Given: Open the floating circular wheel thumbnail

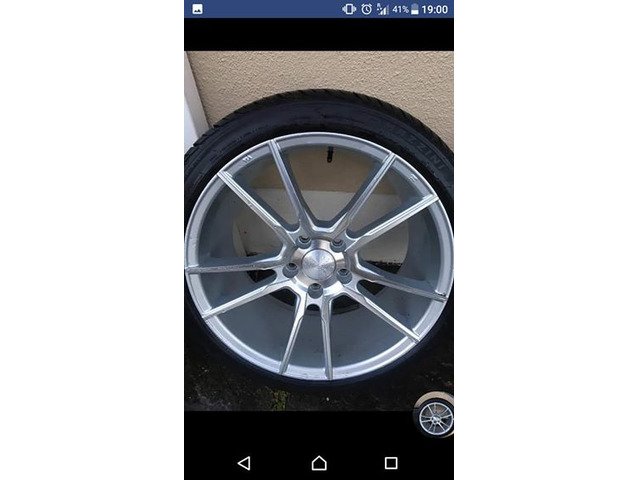Looking at the screenshot, I should [434, 415].
